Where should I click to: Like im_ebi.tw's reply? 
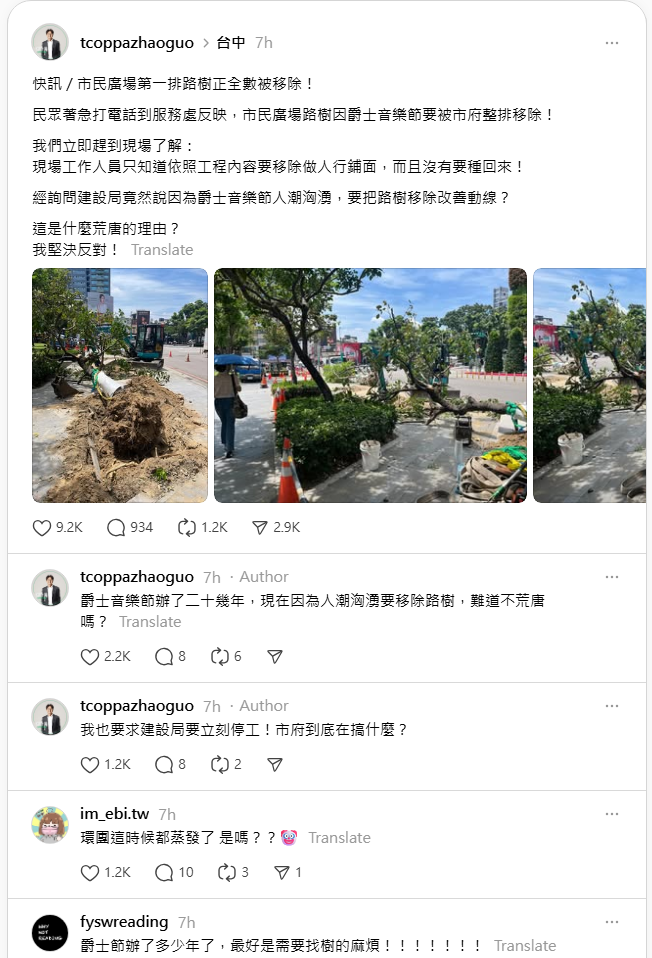(90, 873)
